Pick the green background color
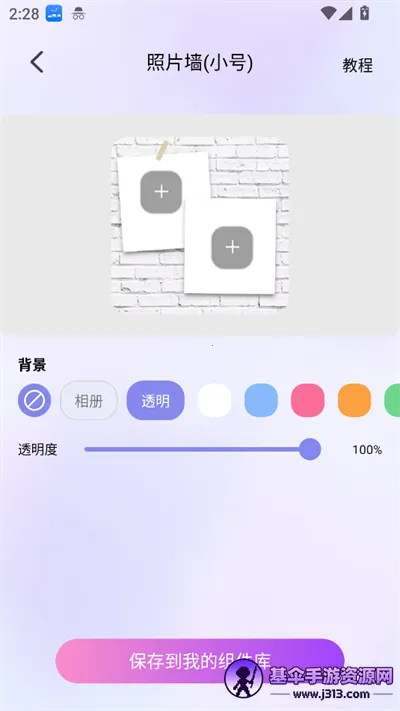The height and width of the screenshot is (711, 400). [x=392, y=400]
